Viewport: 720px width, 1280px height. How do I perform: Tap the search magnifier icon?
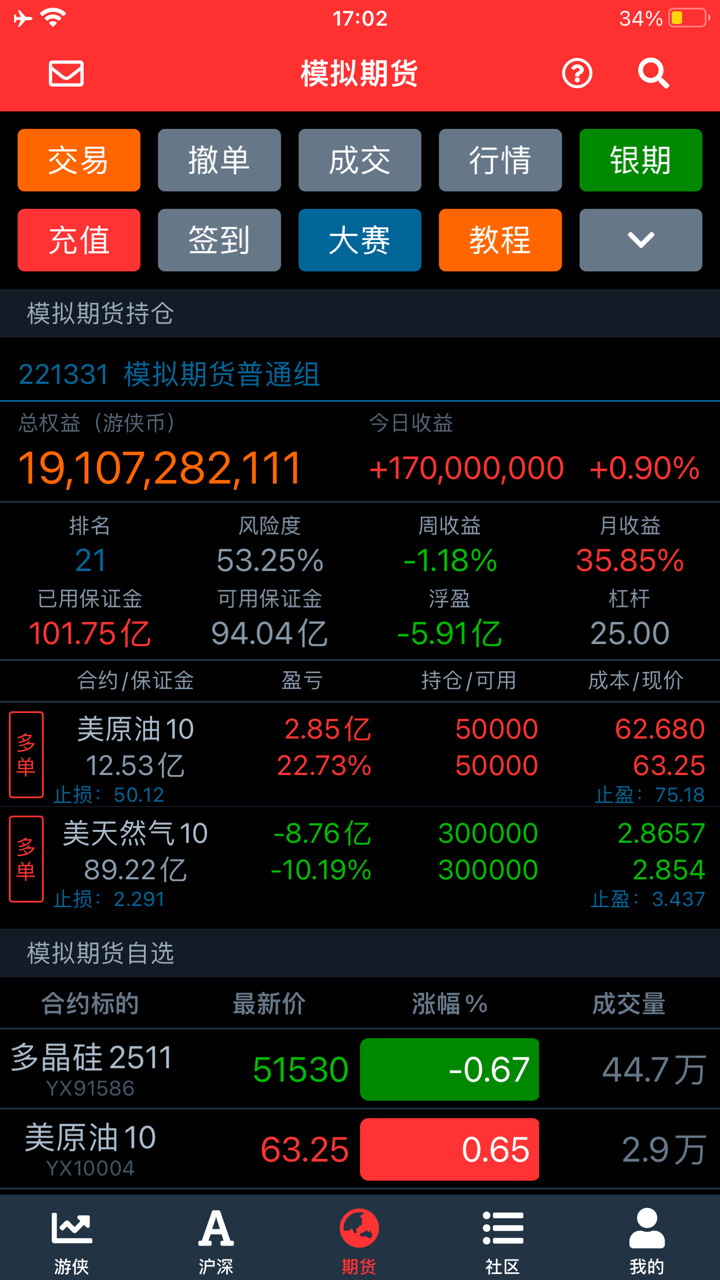tap(653, 73)
